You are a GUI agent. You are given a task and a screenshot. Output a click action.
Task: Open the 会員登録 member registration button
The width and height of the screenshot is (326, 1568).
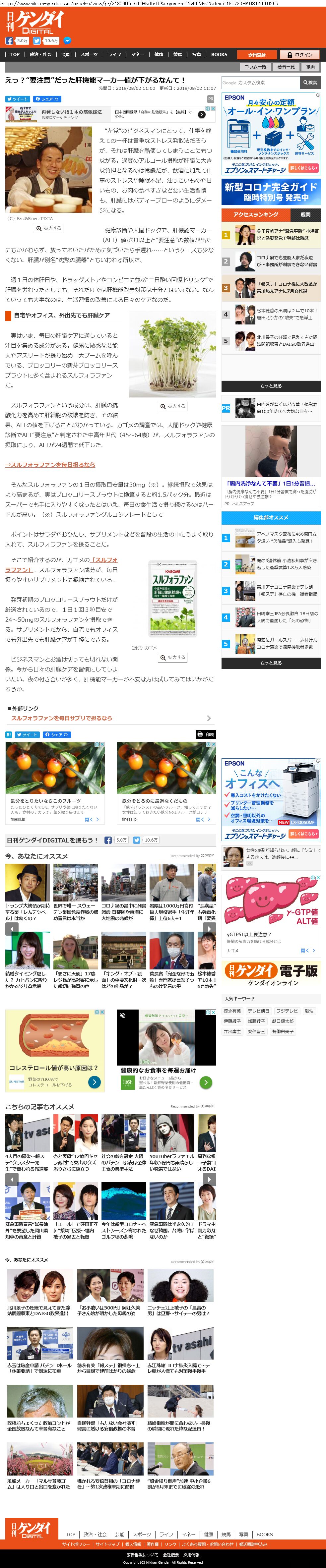click(257, 55)
